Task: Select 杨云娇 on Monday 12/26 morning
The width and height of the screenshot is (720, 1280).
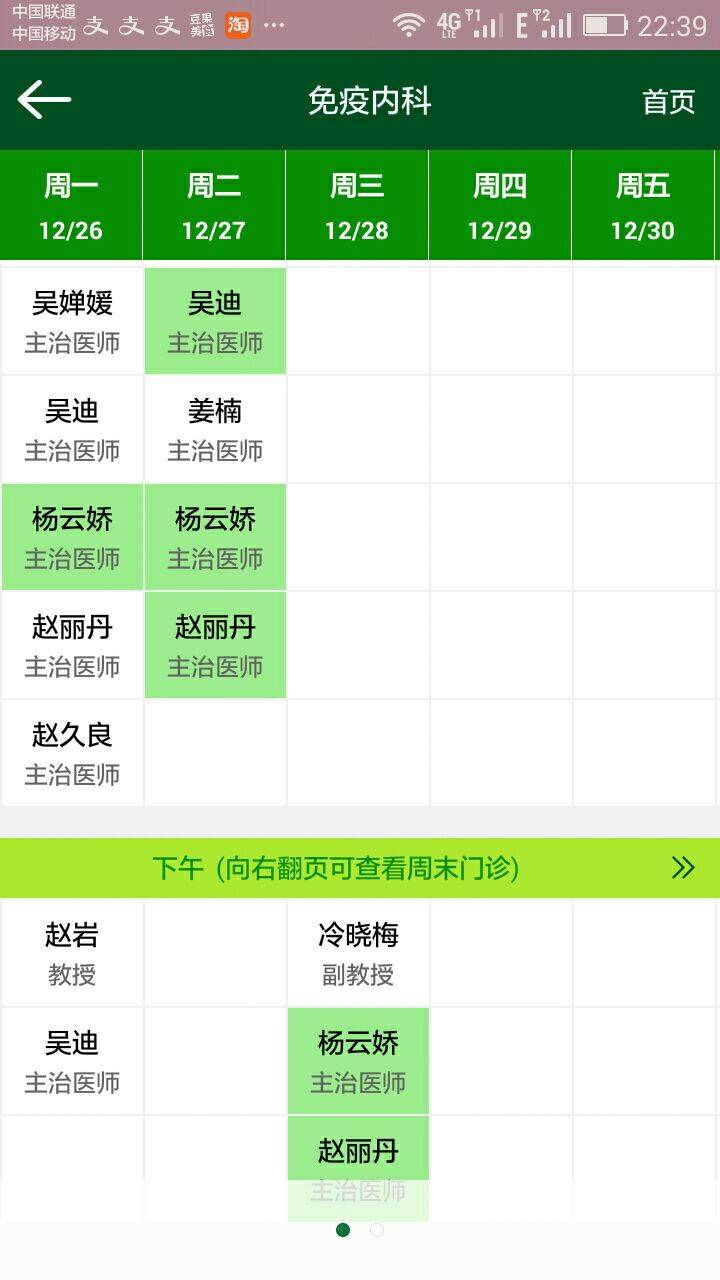Action: [72, 537]
